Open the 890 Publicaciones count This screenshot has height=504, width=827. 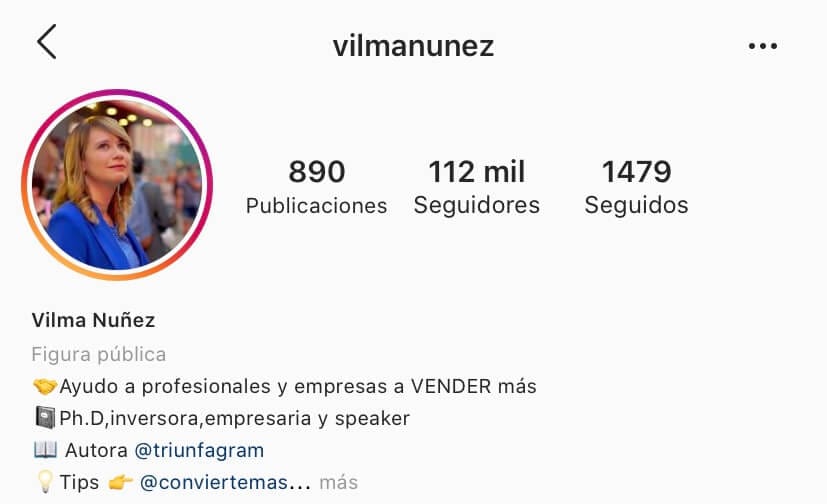point(316,187)
